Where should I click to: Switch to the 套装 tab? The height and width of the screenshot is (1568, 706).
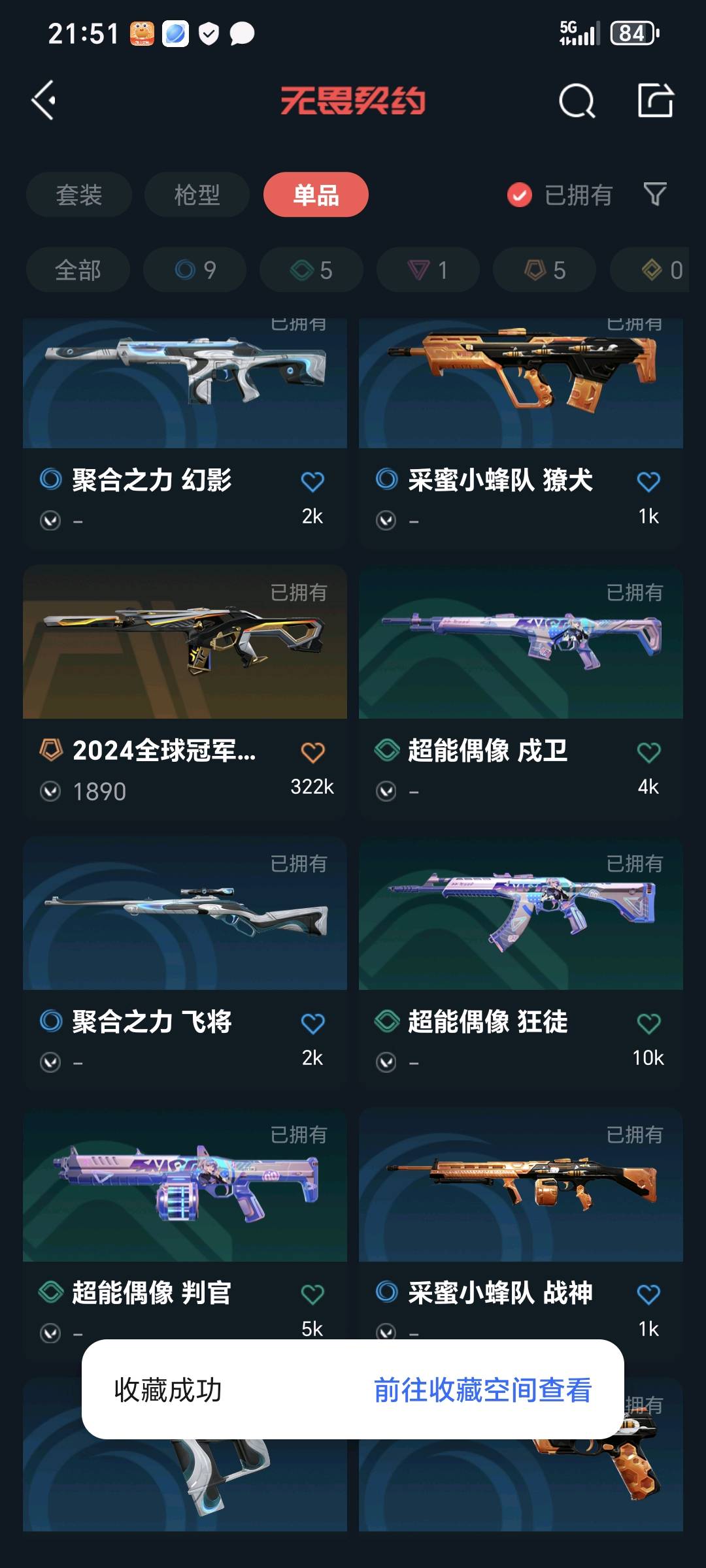tap(78, 194)
